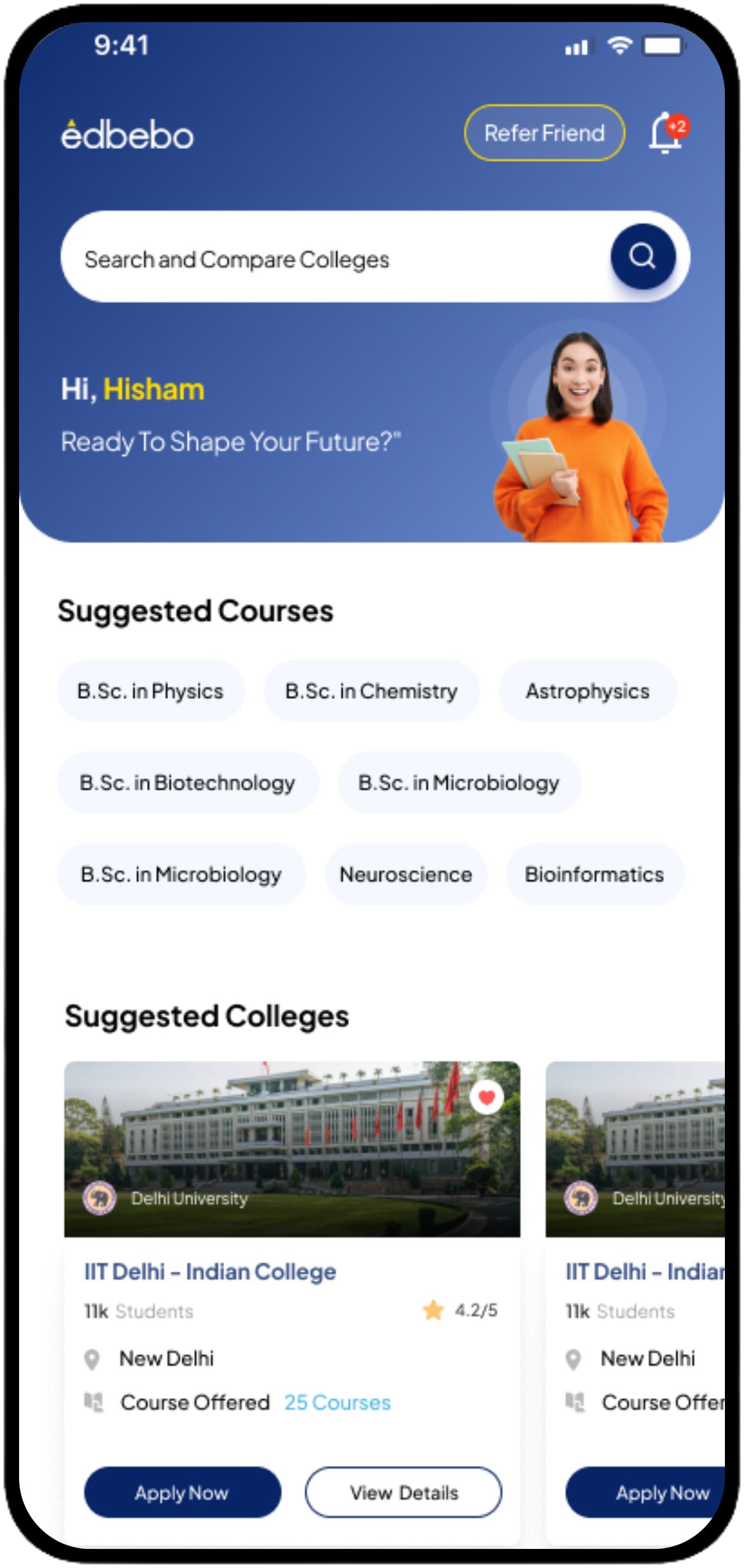The height and width of the screenshot is (1568, 744).
Task: Tap the Refer Friend button
Action: (x=544, y=133)
